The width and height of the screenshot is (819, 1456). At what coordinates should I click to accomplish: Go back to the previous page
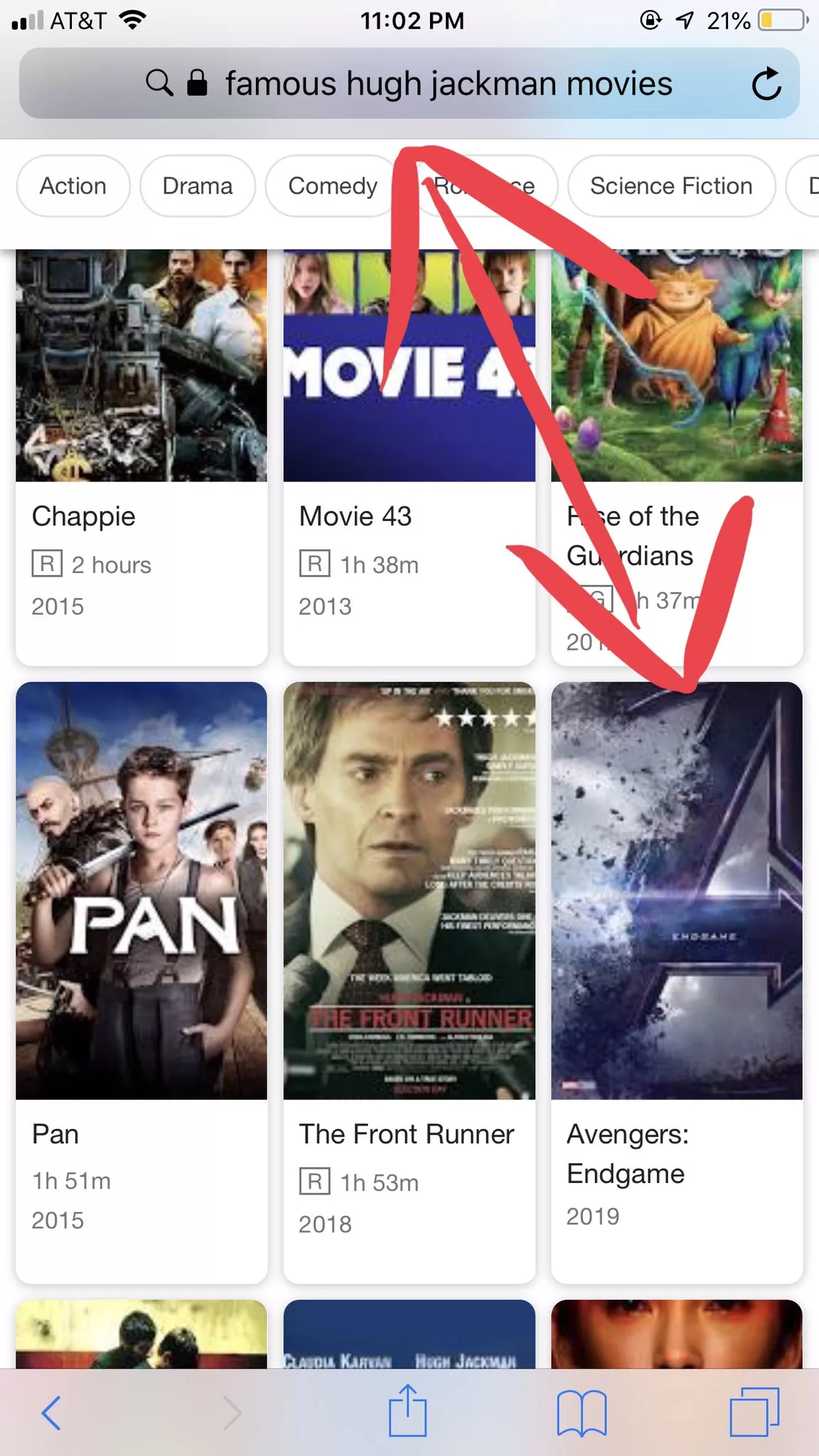51,1412
